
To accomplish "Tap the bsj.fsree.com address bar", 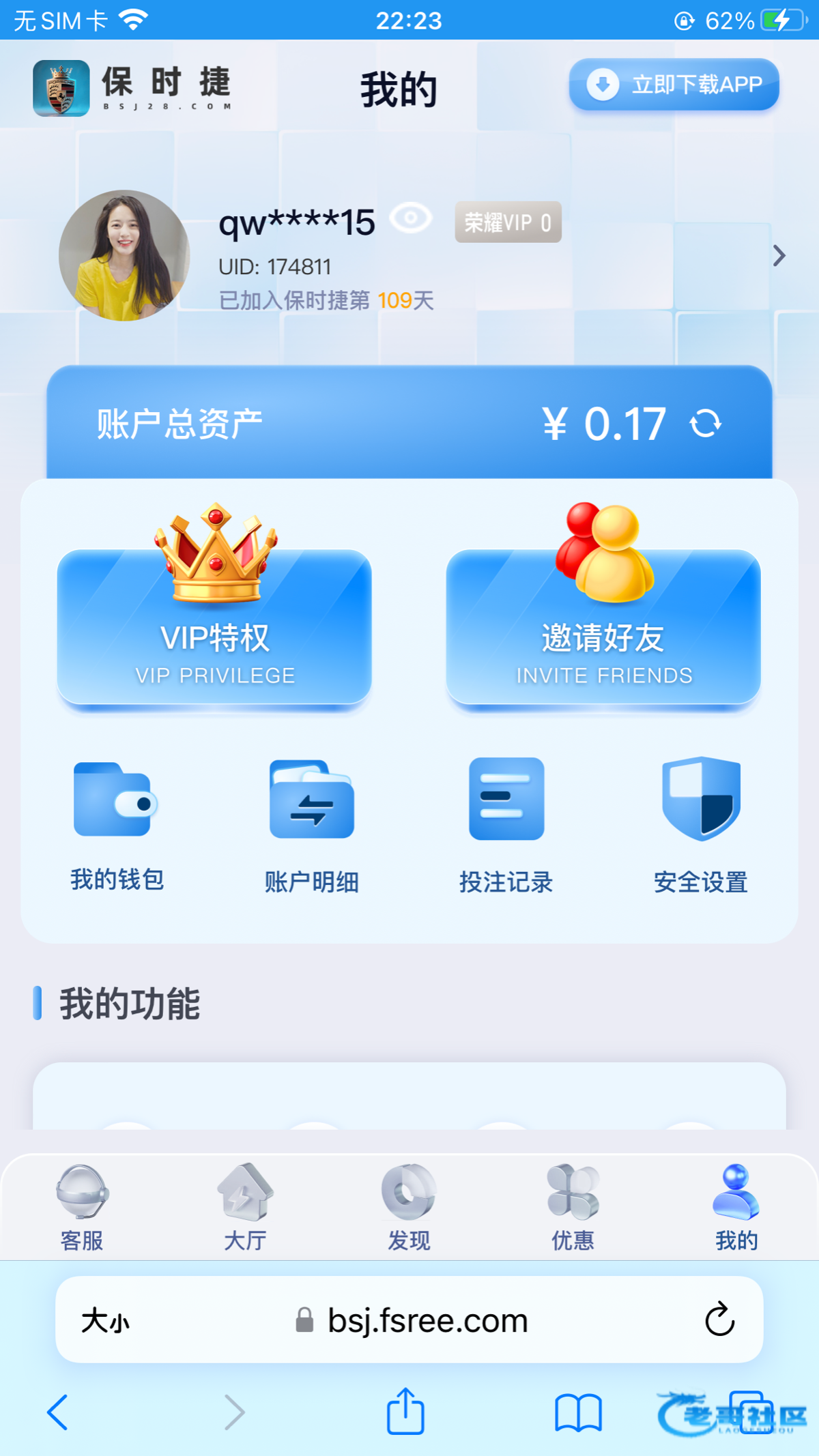I will 427,1320.
